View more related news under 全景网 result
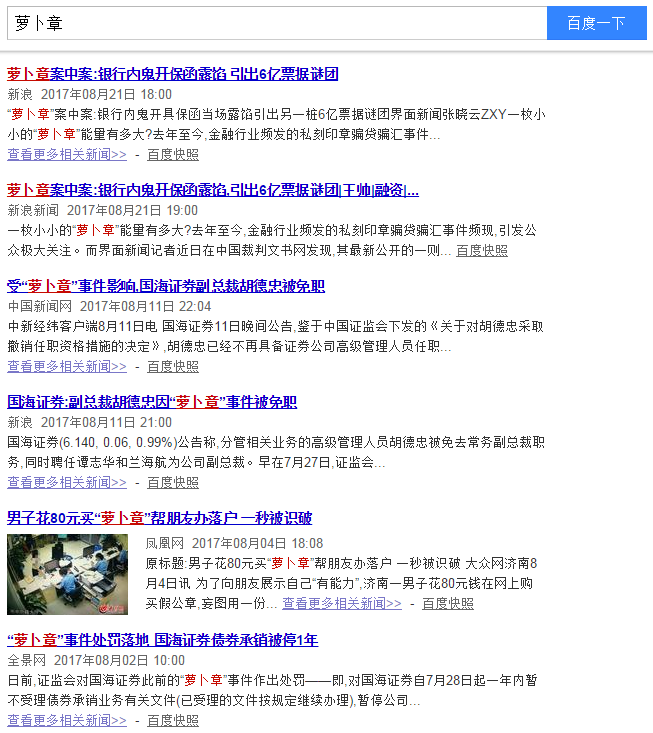The image size is (653, 733). [x=67, y=720]
